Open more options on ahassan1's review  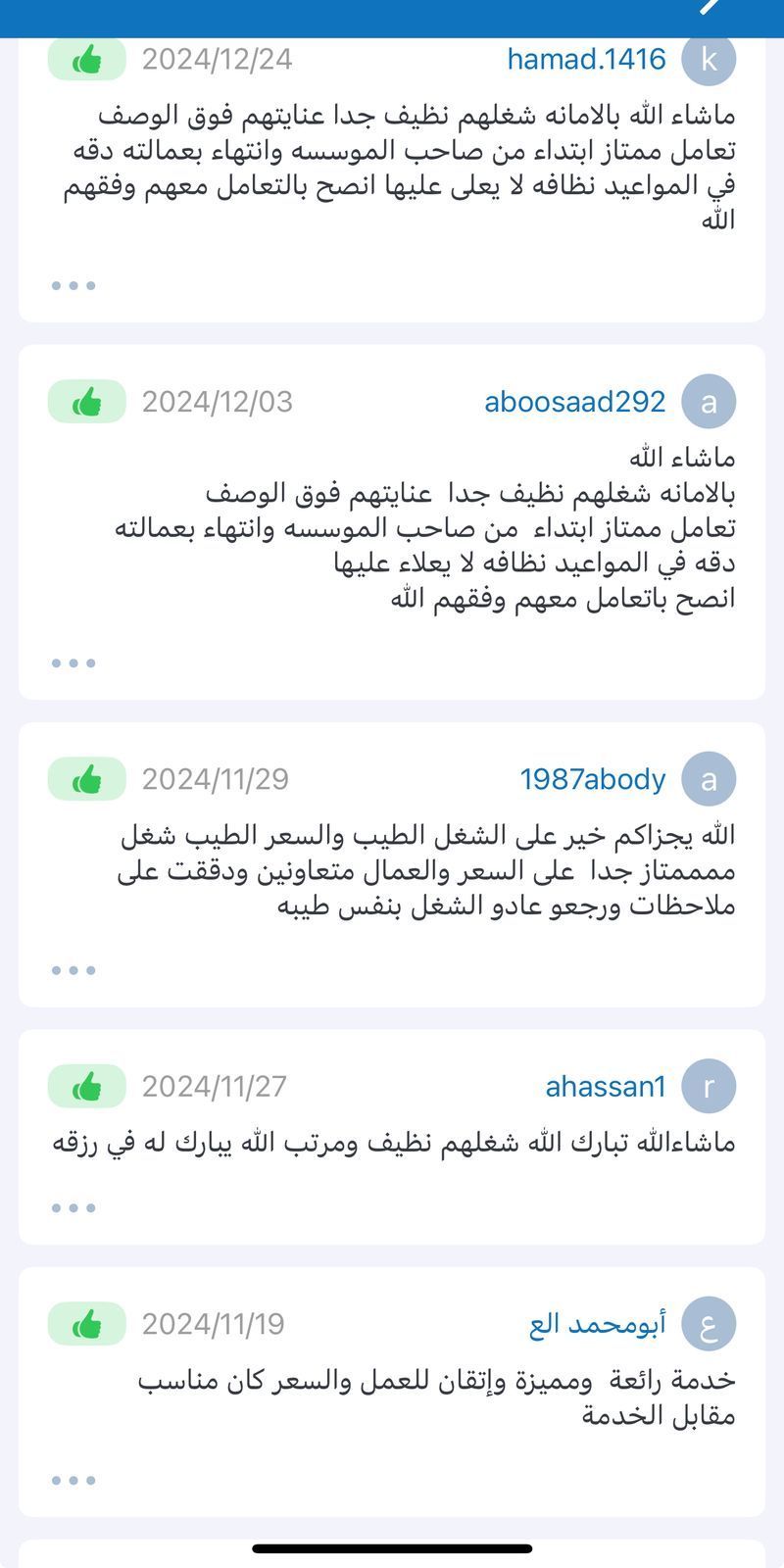[73, 1207]
